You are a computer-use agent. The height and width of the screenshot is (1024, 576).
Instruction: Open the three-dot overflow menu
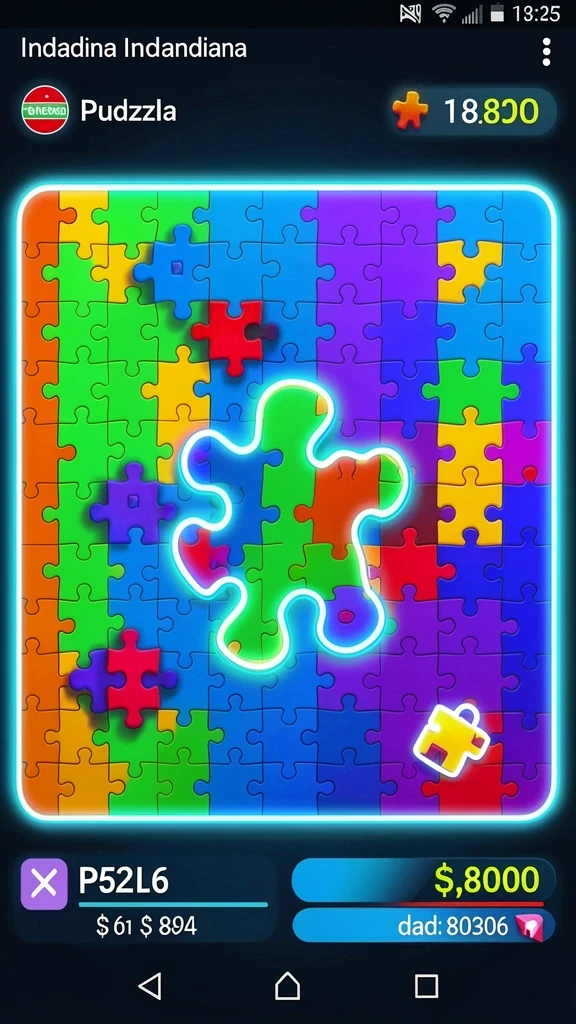(x=547, y=52)
